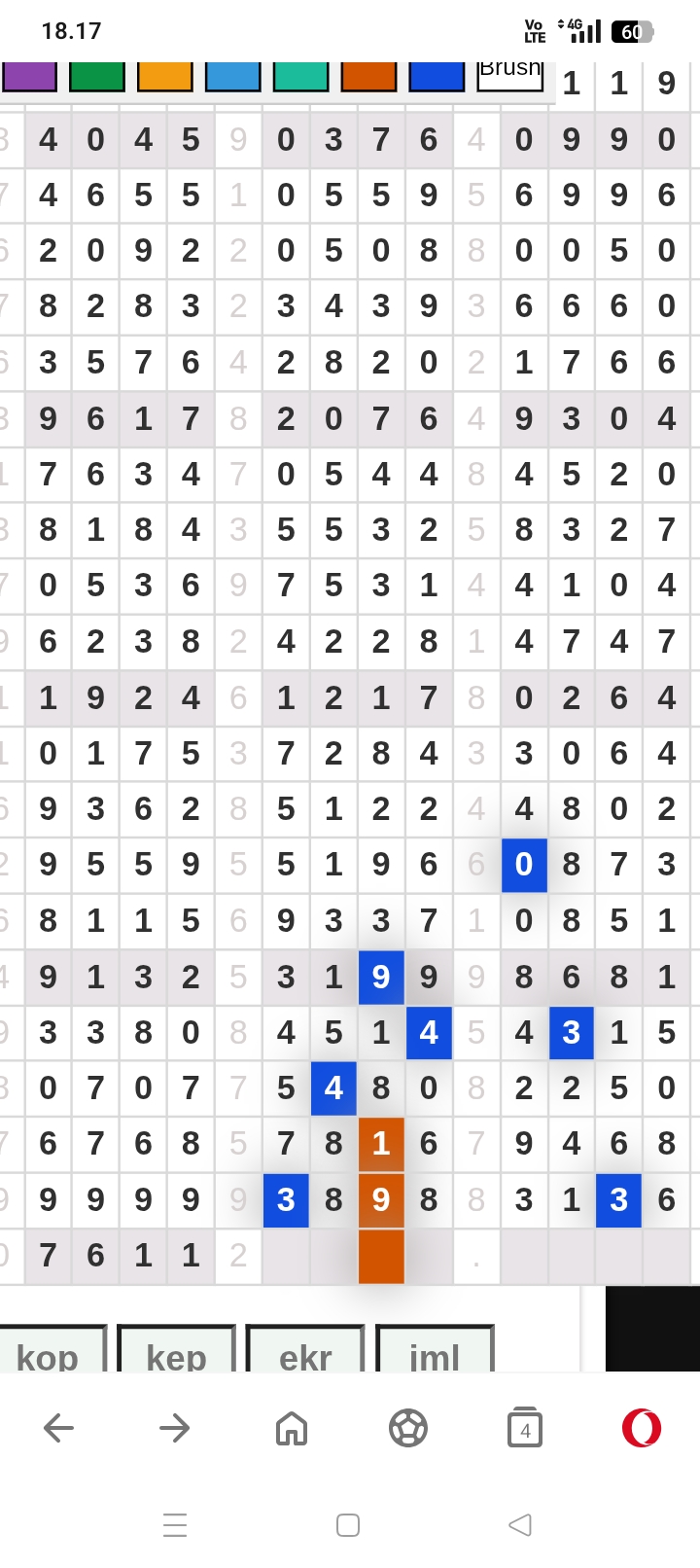Pick the orange-yellow color swatch
This screenshot has height=1568, width=700.
165,76
